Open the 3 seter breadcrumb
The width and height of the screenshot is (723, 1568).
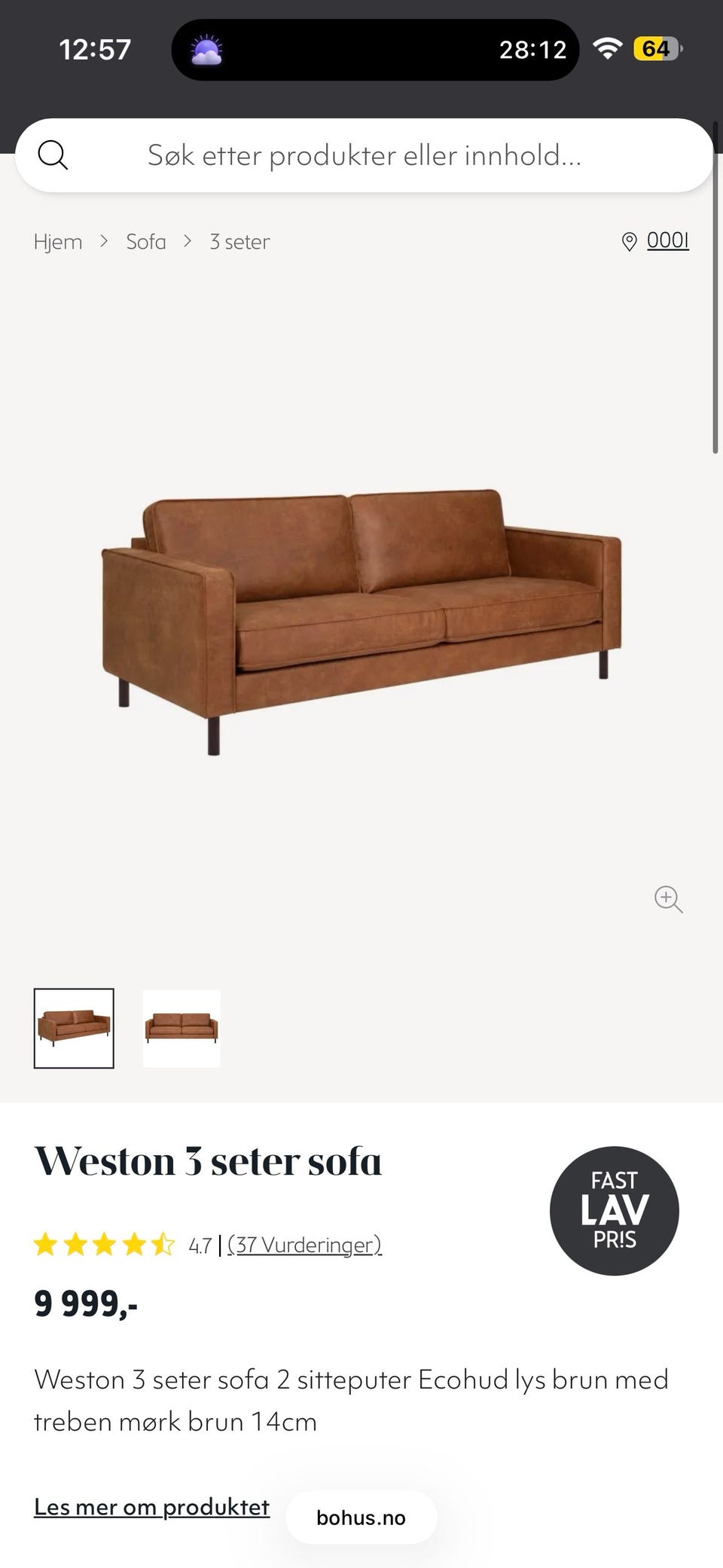click(239, 242)
